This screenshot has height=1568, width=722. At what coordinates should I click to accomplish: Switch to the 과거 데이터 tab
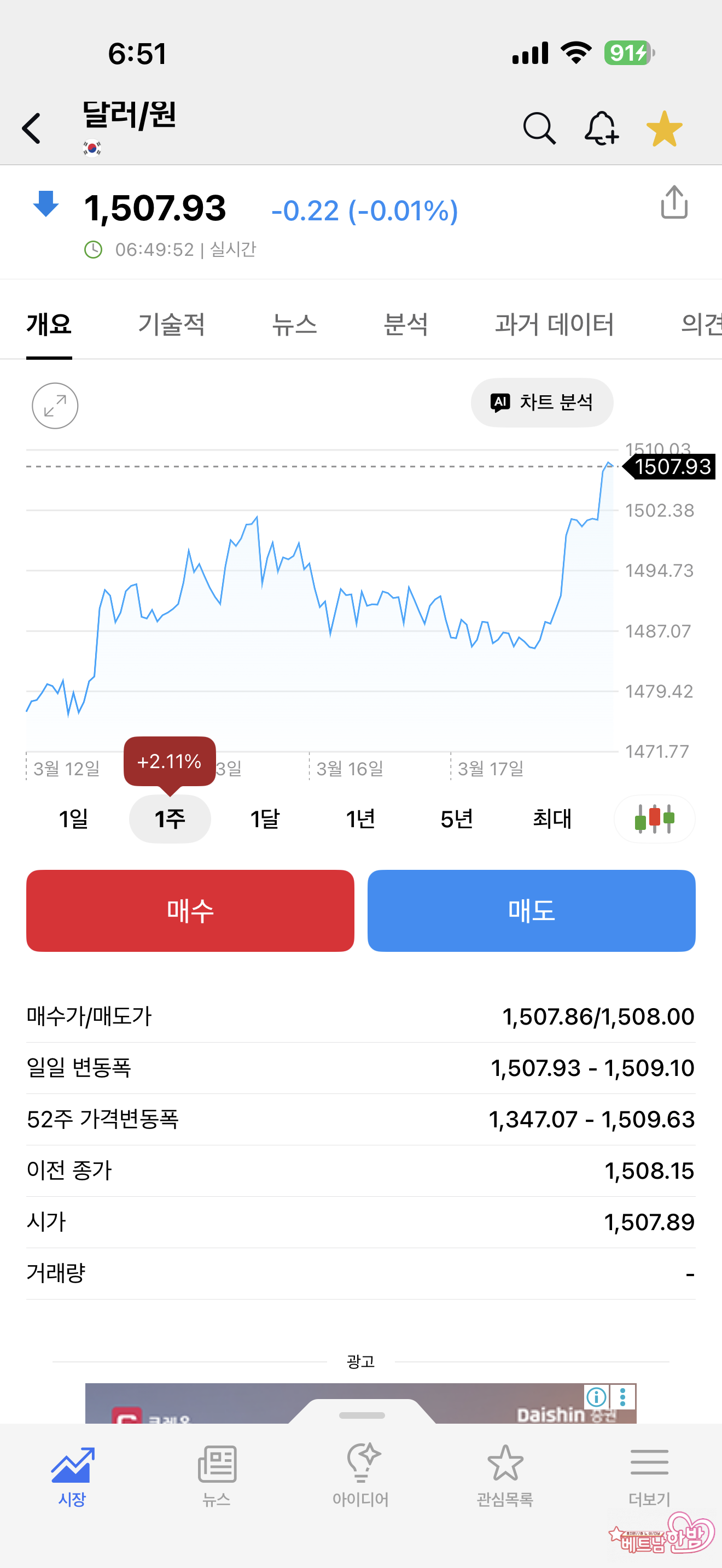tap(554, 324)
